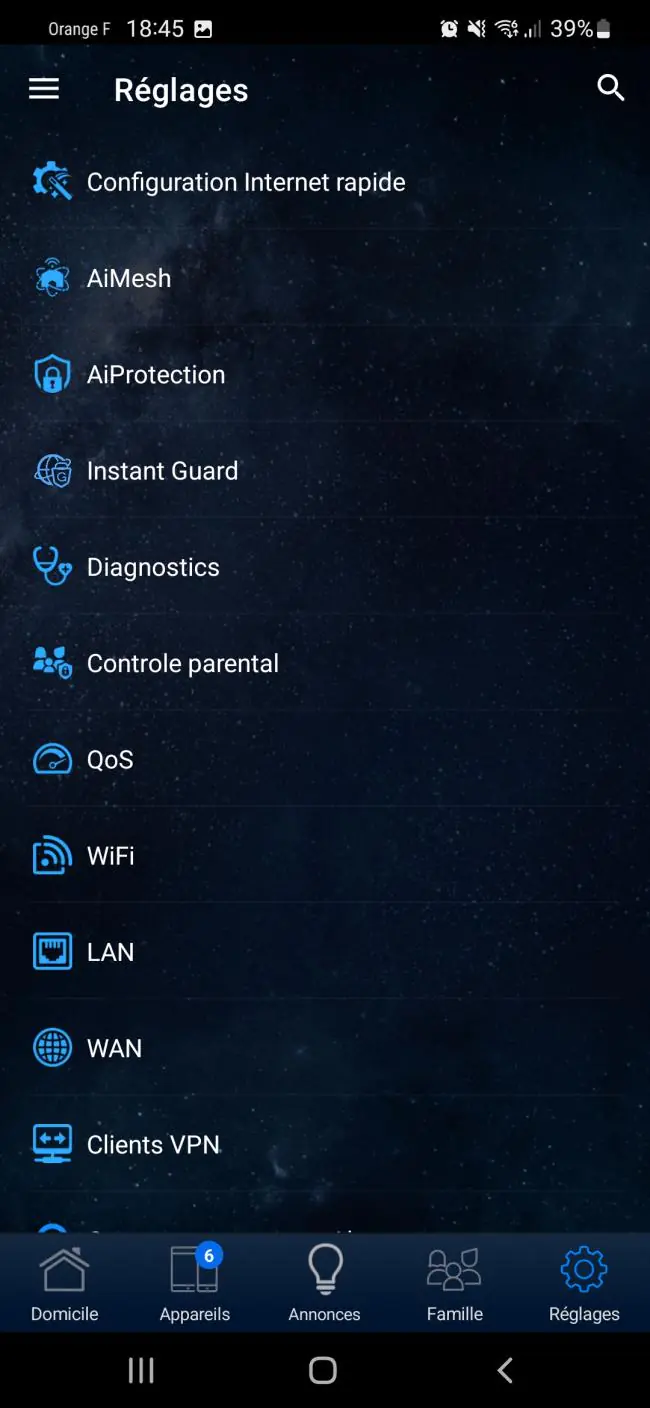Open Configuration Internet rapide

click(325, 182)
